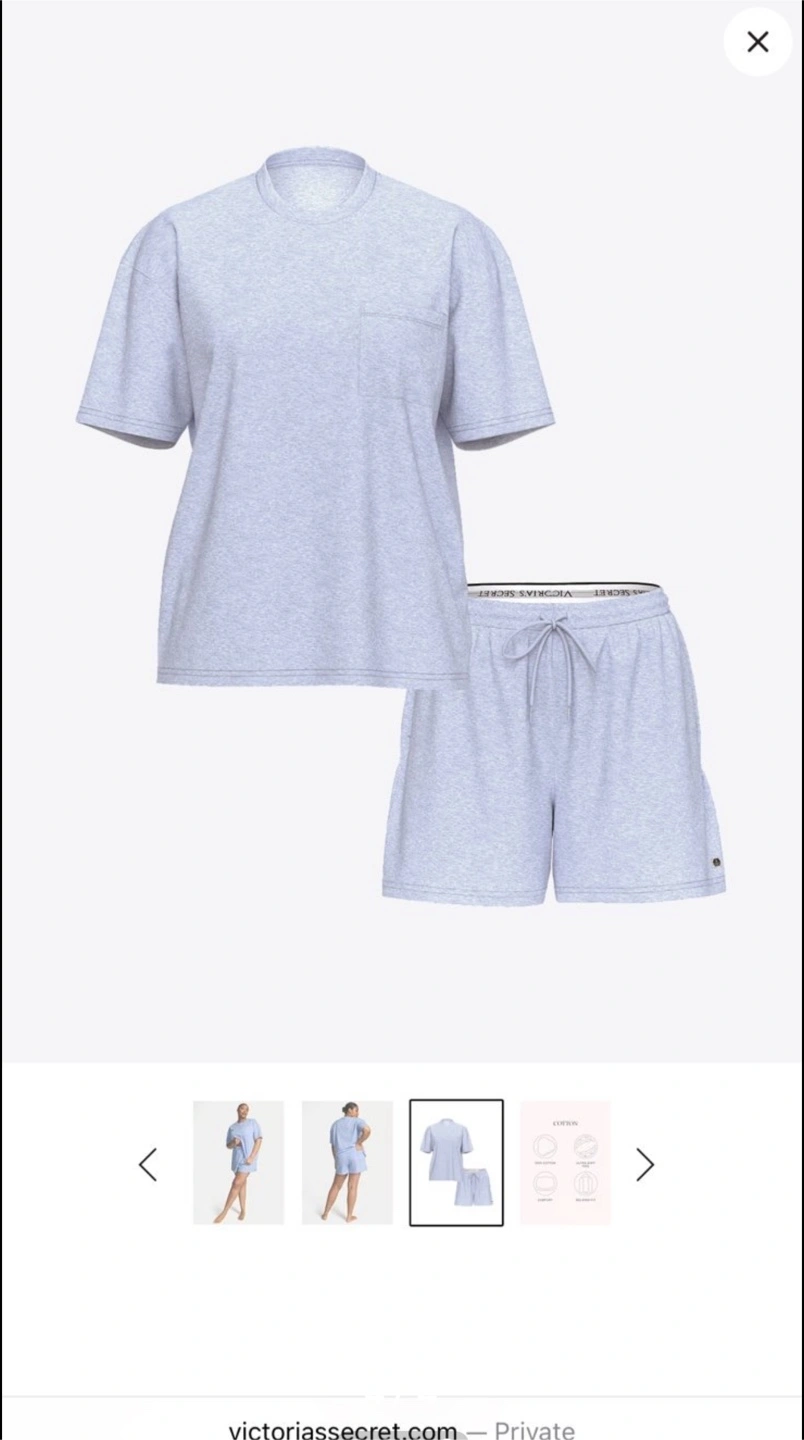Select the flat-lay pajama set thumbnail

point(456,1163)
